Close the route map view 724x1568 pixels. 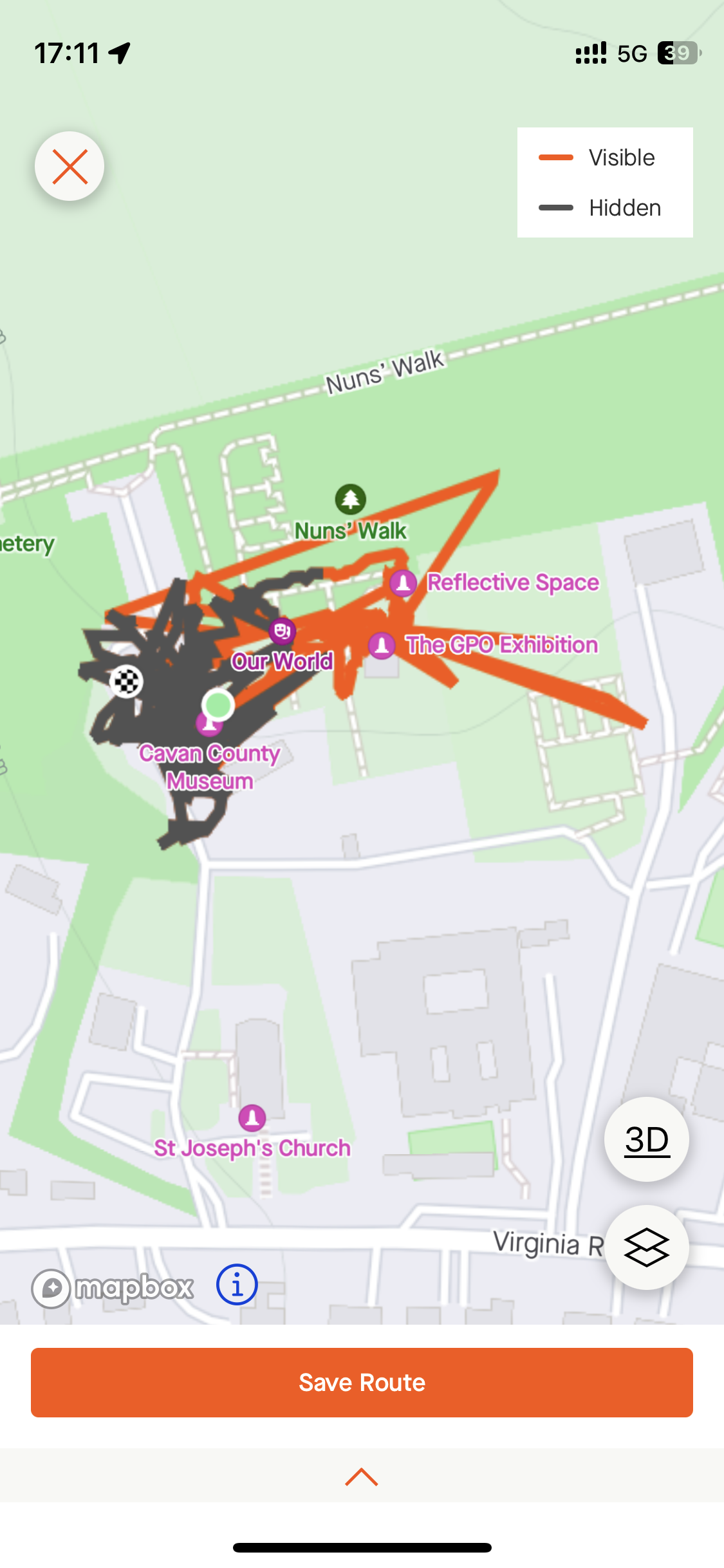(70, 166)
